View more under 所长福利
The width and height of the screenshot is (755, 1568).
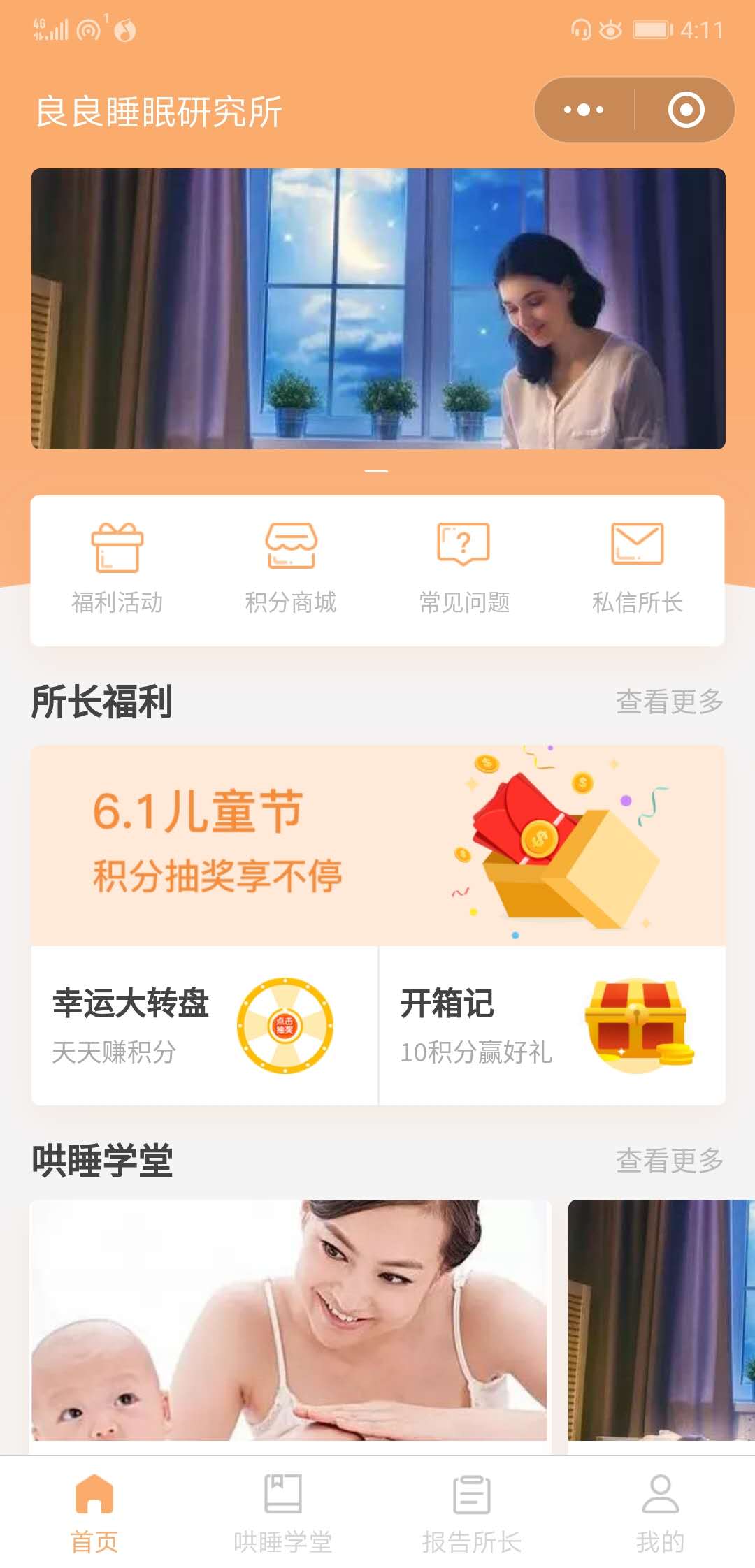click(x=669, y=702)
